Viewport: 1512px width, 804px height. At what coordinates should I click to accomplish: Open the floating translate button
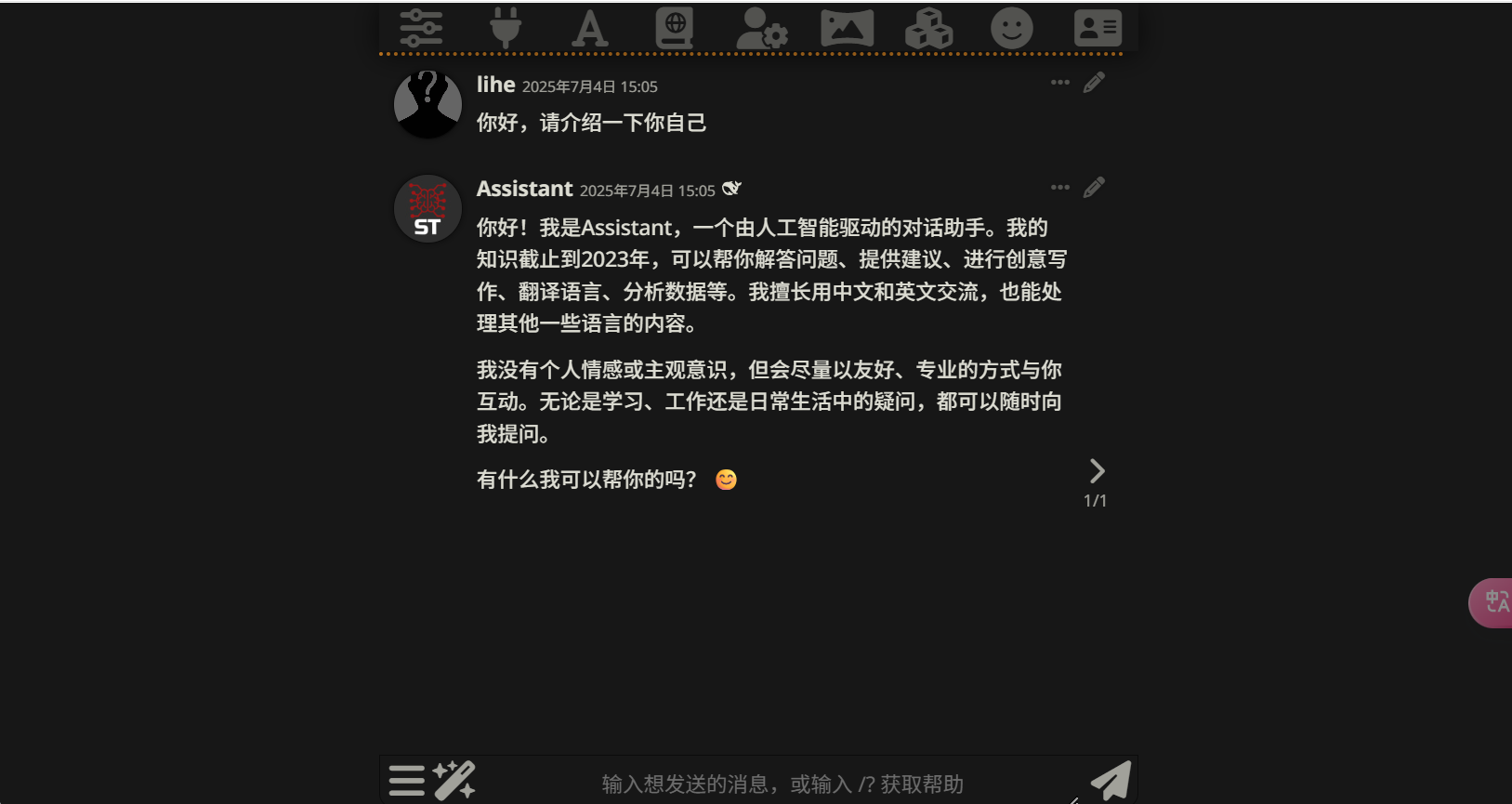click(1494, 602)
